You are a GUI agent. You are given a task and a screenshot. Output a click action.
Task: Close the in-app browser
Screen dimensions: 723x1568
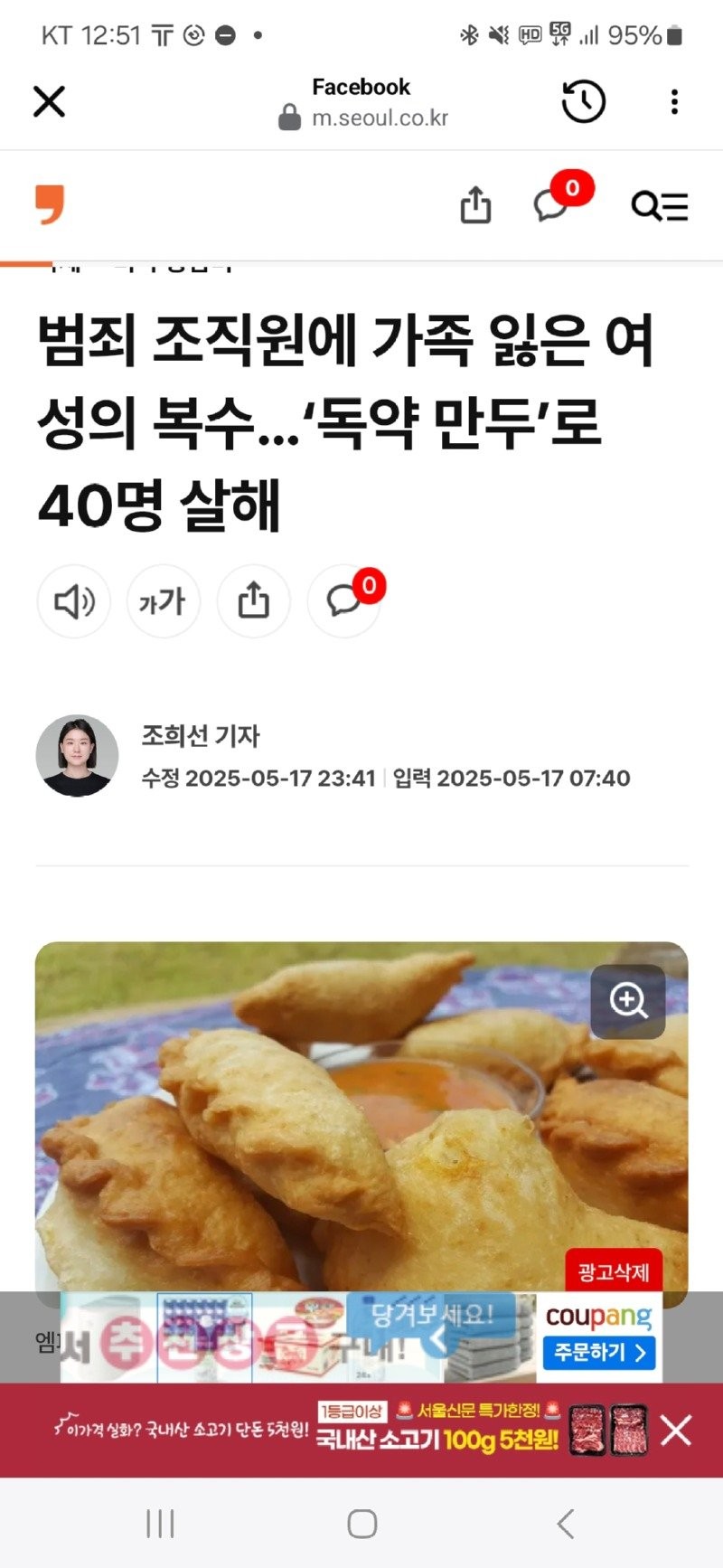pos(50,101)
